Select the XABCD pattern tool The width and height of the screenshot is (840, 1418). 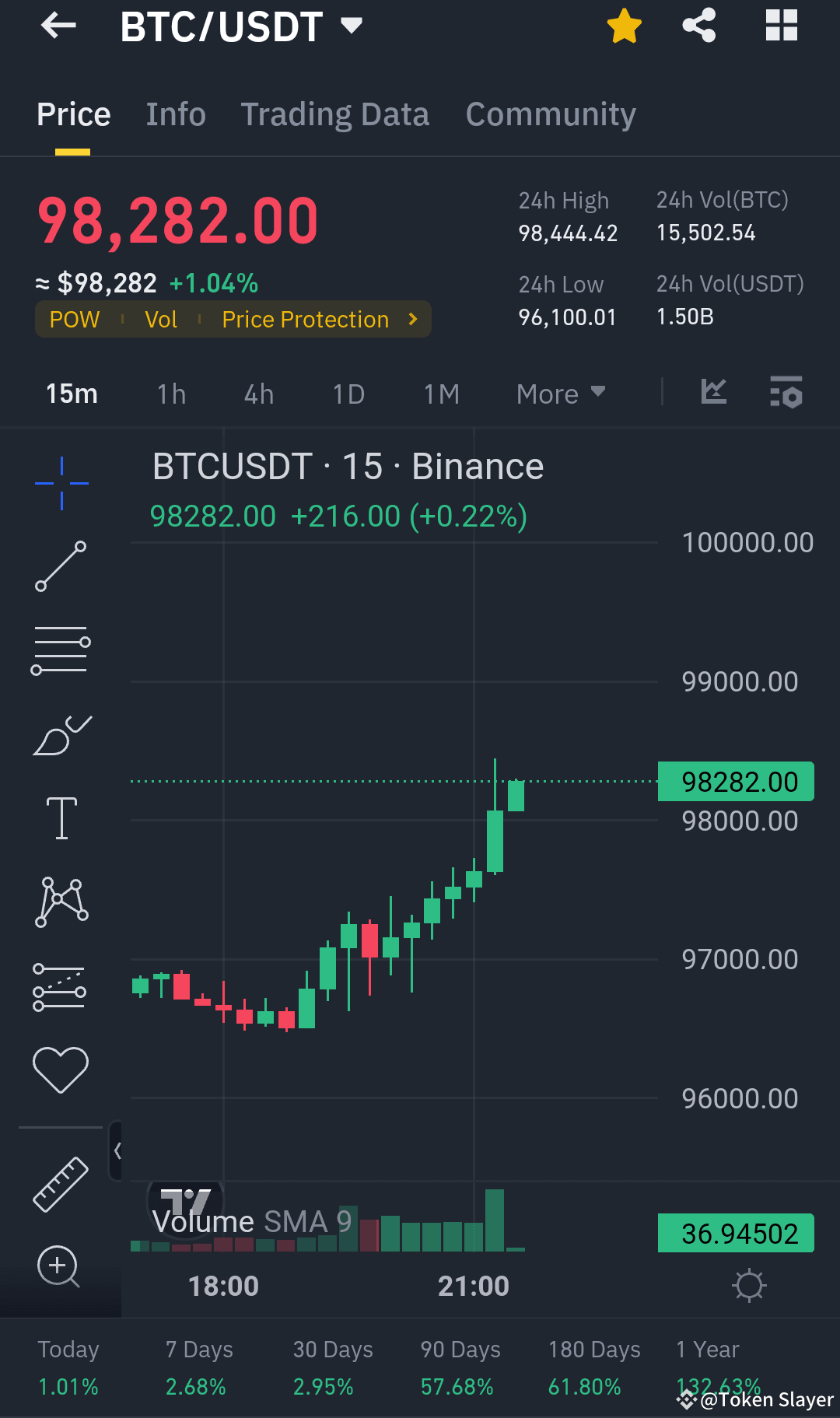point(61,901)
